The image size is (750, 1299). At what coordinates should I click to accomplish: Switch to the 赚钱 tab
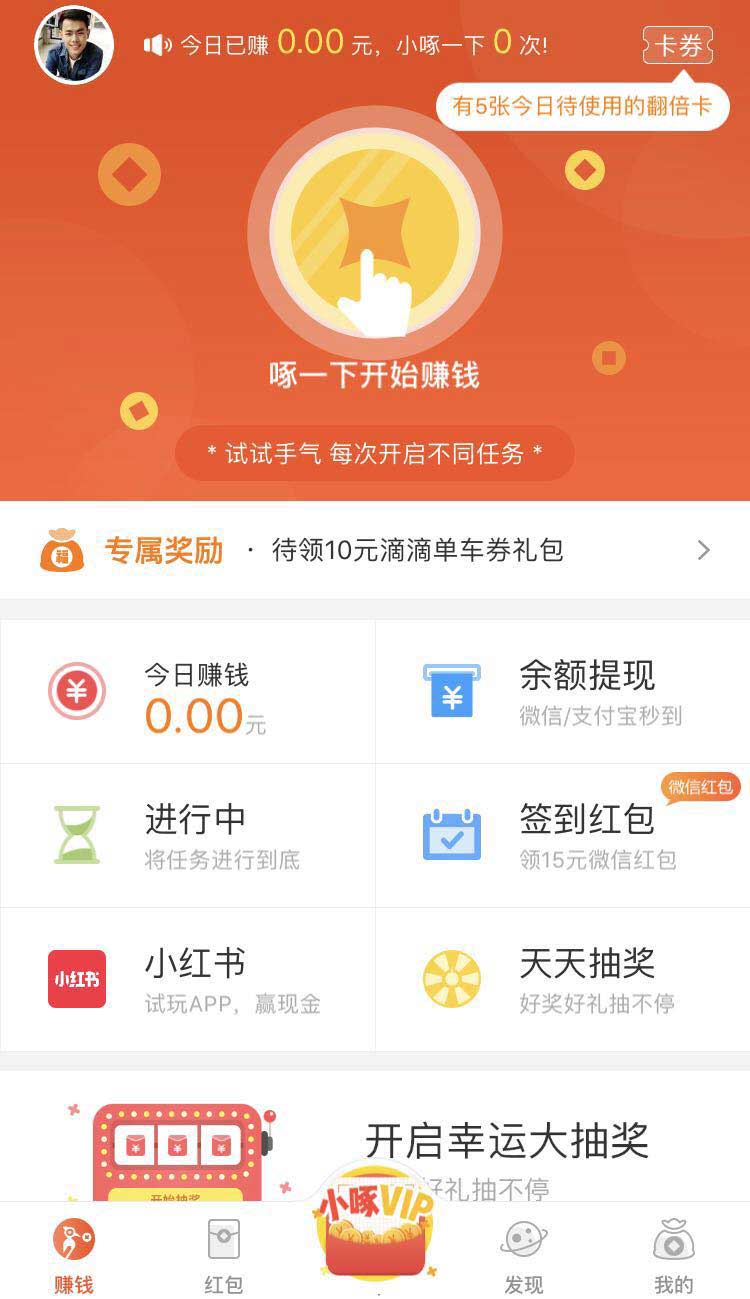(x=74, y=1255)
